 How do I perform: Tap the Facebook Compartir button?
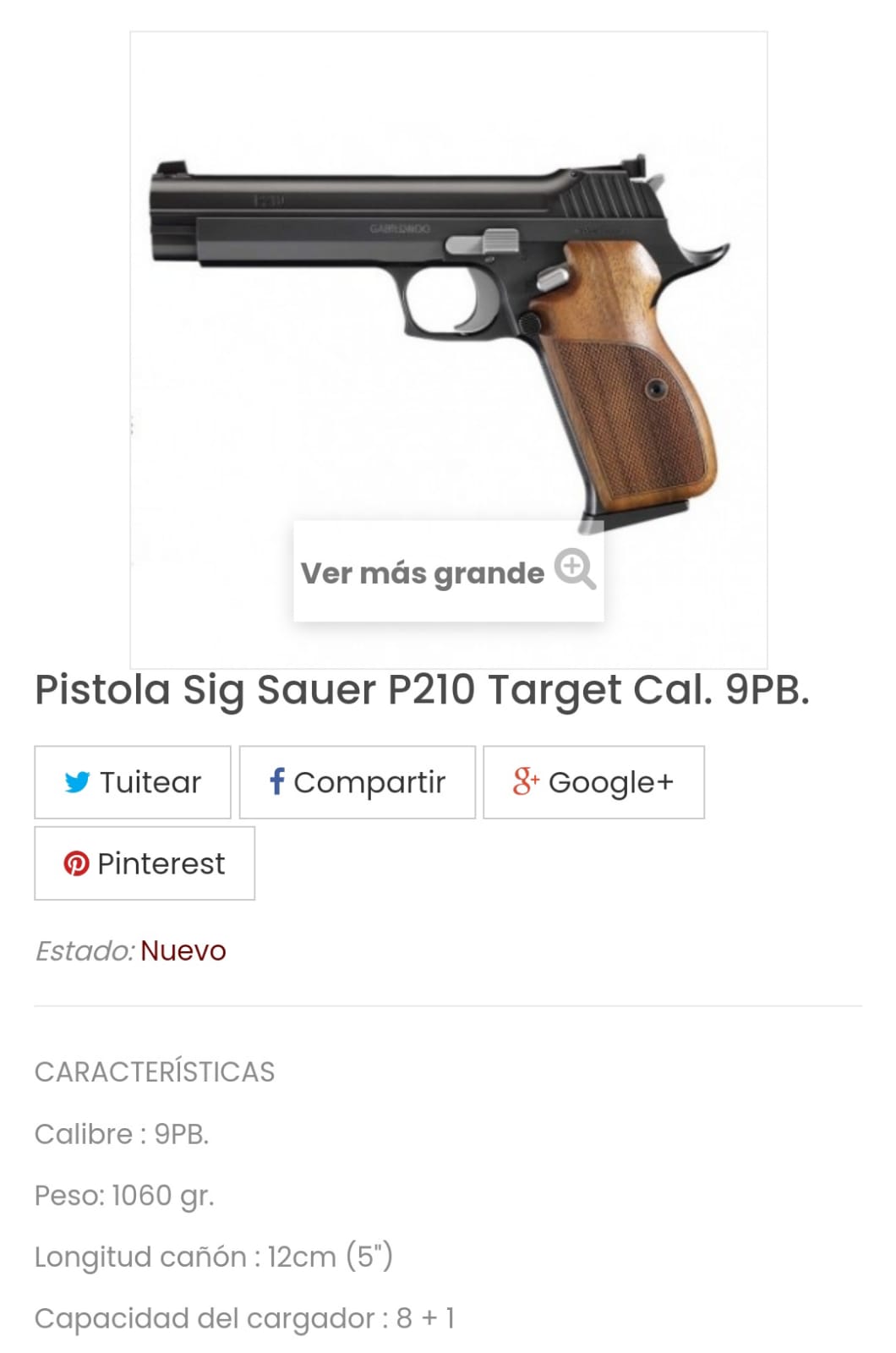357,782
